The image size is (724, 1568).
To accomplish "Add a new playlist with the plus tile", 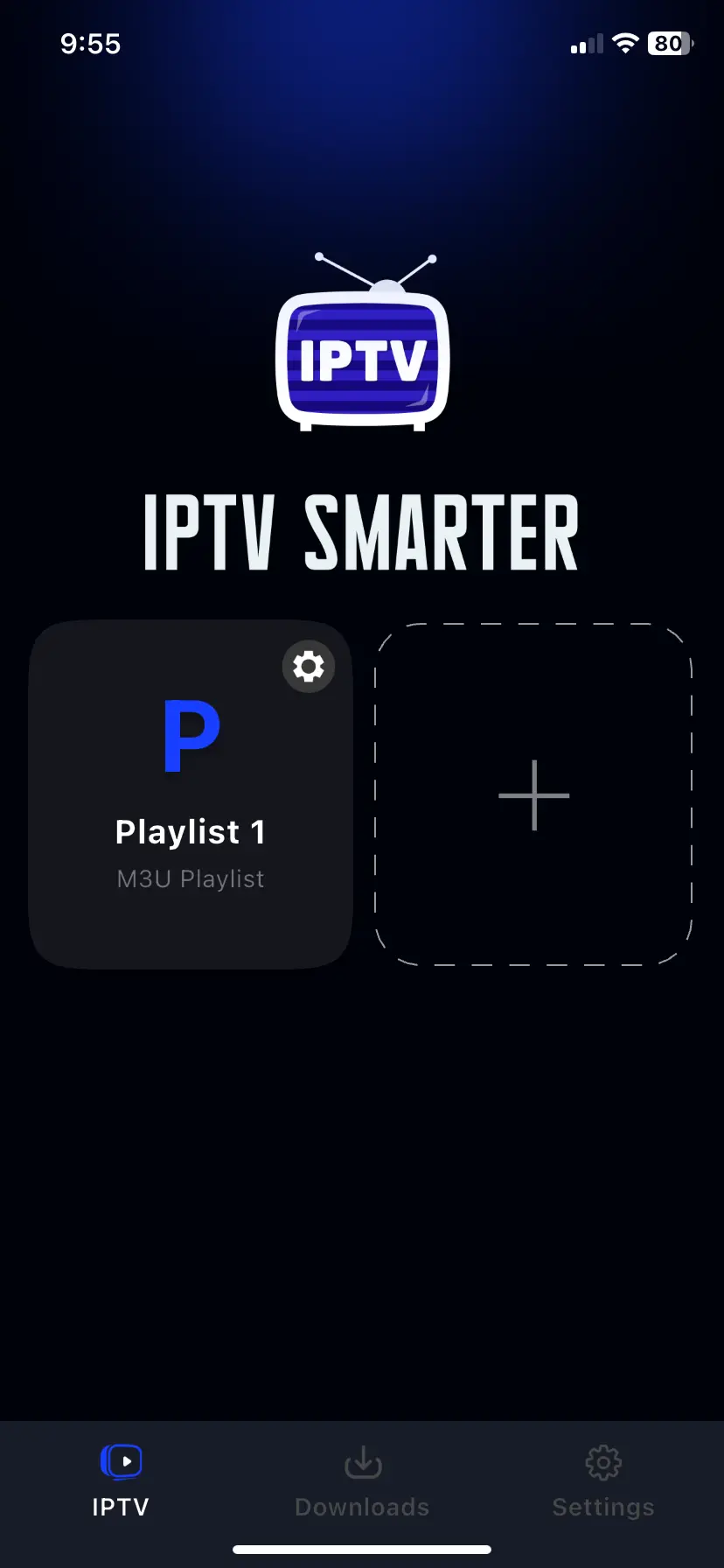I will click(533, 794).
